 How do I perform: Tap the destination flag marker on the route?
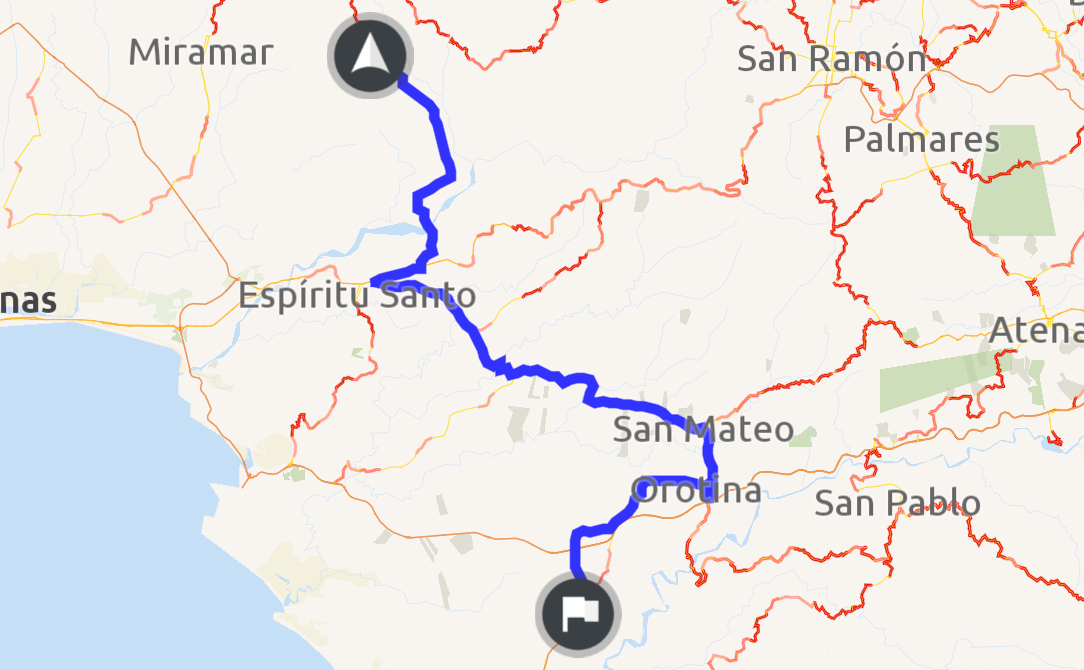(578, 614)
